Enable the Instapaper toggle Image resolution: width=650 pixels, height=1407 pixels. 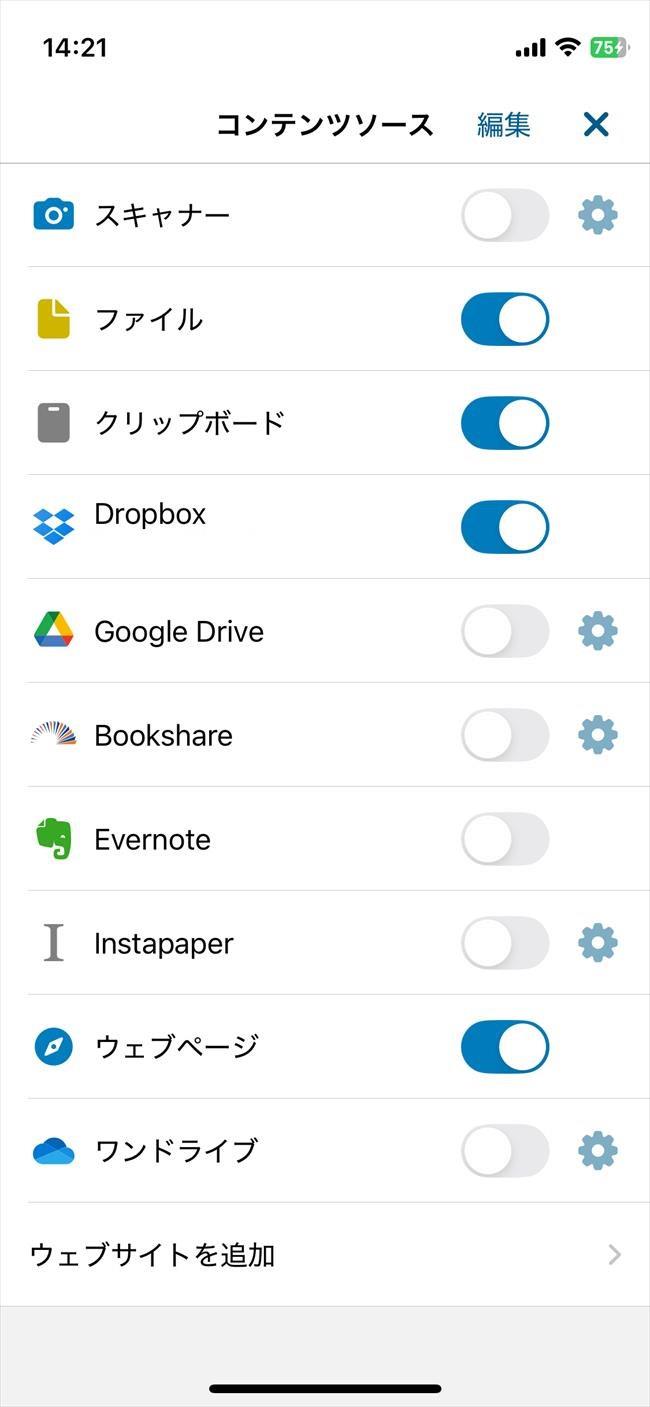[x=505, y=943]
